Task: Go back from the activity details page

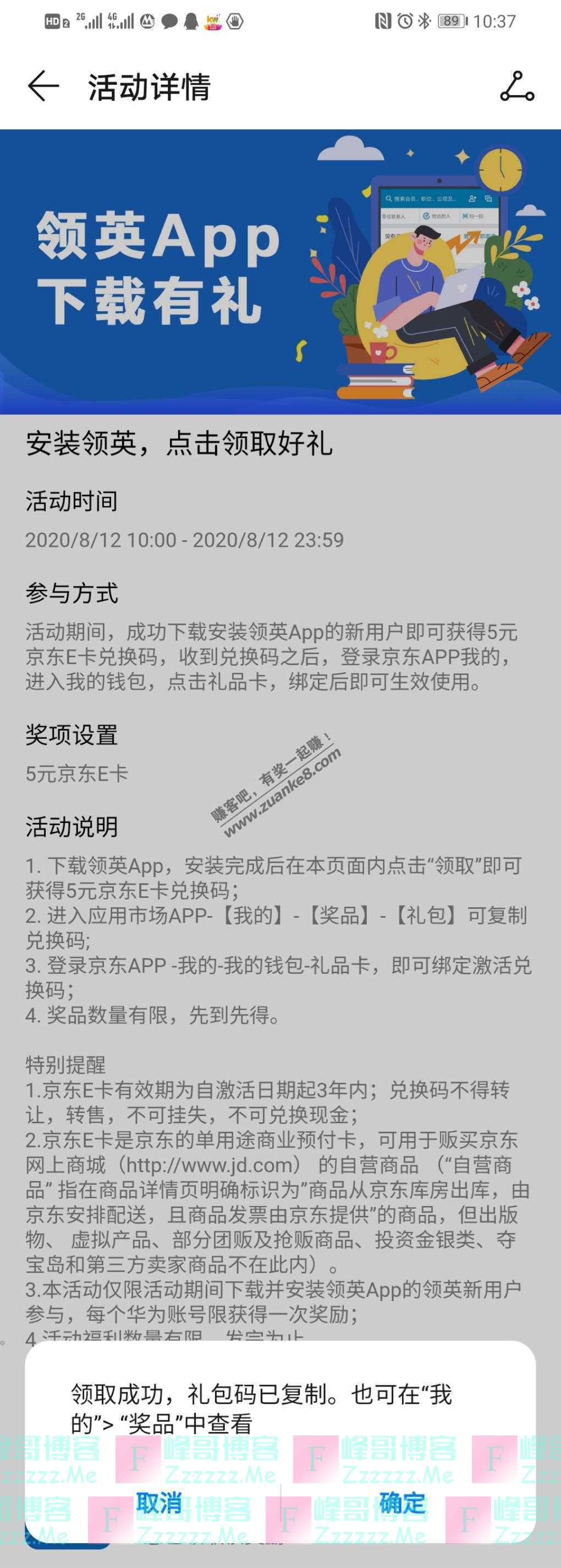Action: [x=43, y=86]
